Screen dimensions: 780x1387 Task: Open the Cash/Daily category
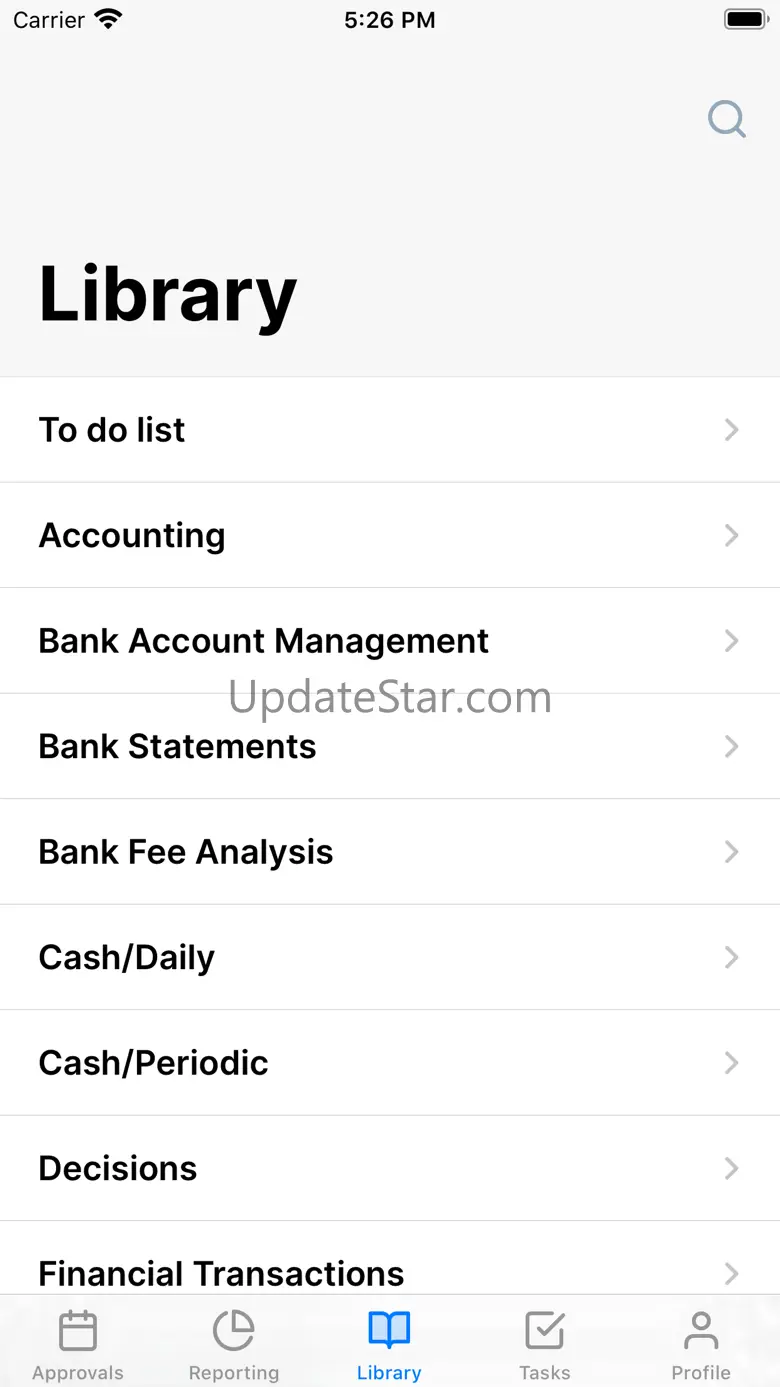tap(389, 958)
